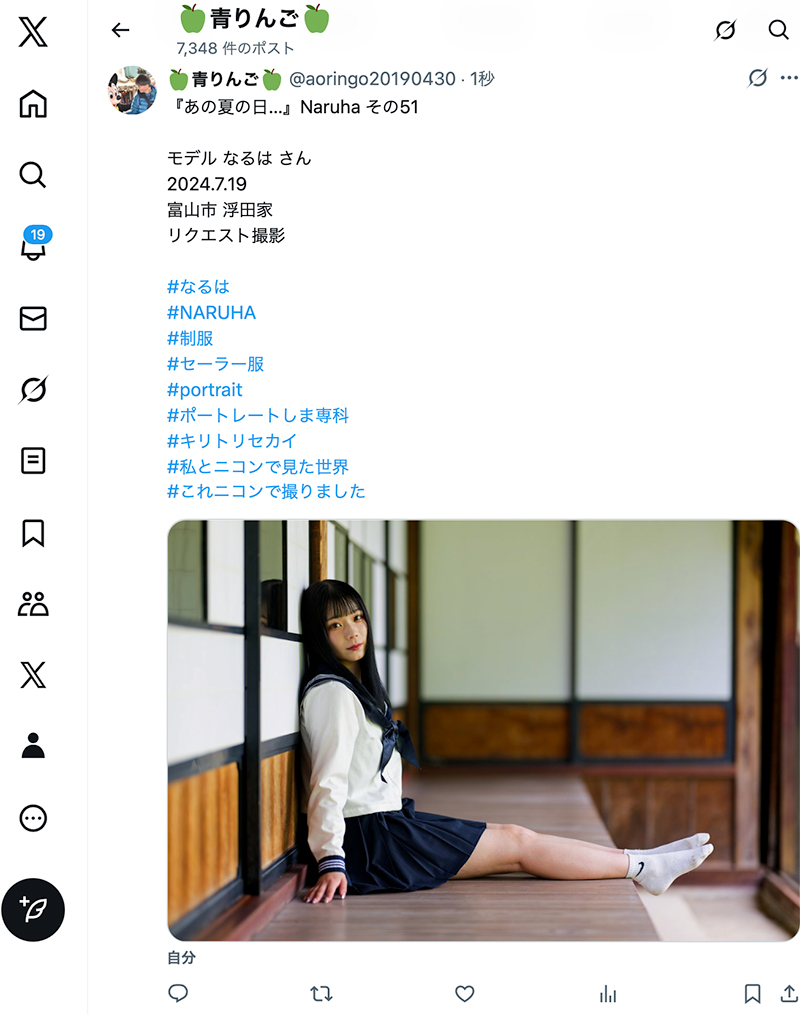
Task: Repost this post
Action: tap(321, 993)
